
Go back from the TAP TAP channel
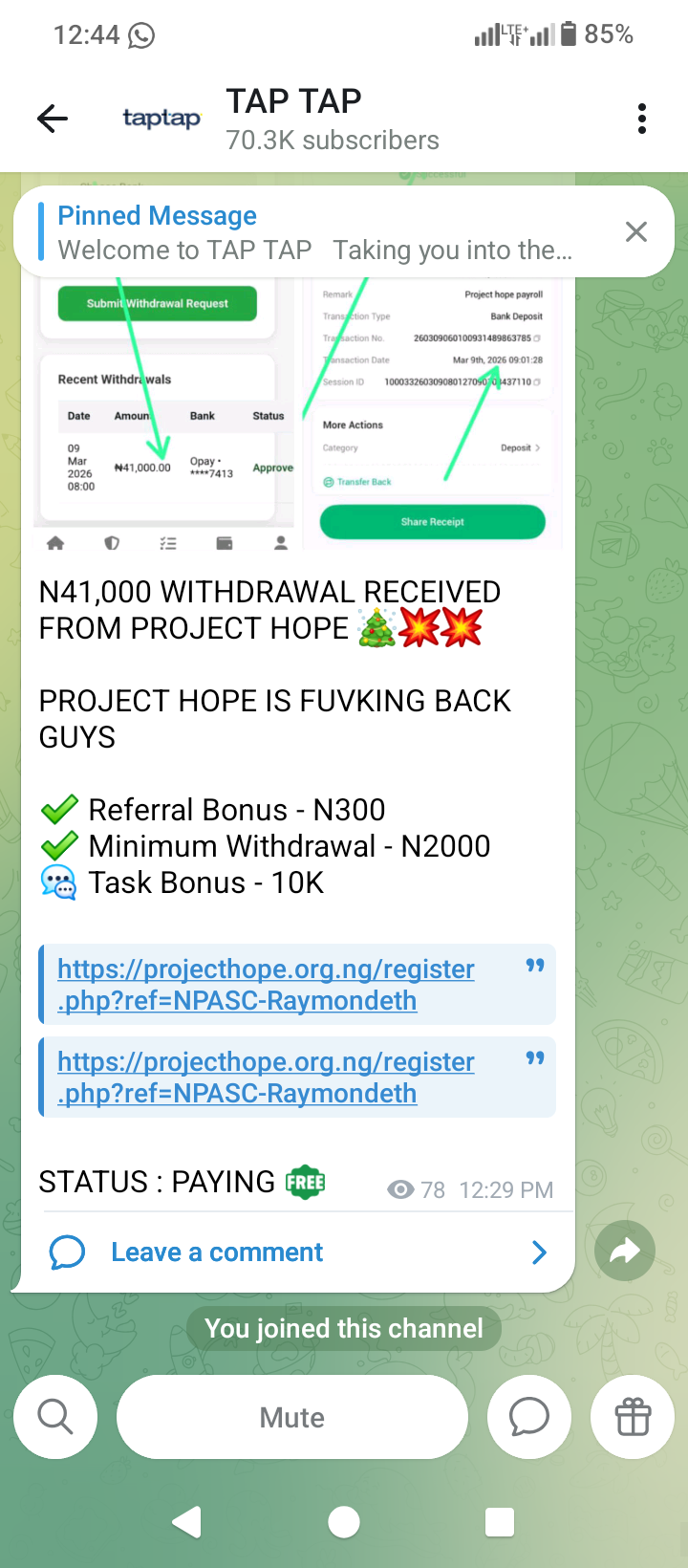53,119
